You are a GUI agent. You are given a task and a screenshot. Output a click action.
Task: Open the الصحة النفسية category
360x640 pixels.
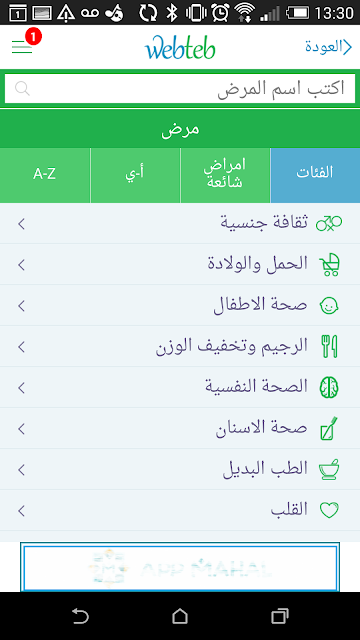180,387
